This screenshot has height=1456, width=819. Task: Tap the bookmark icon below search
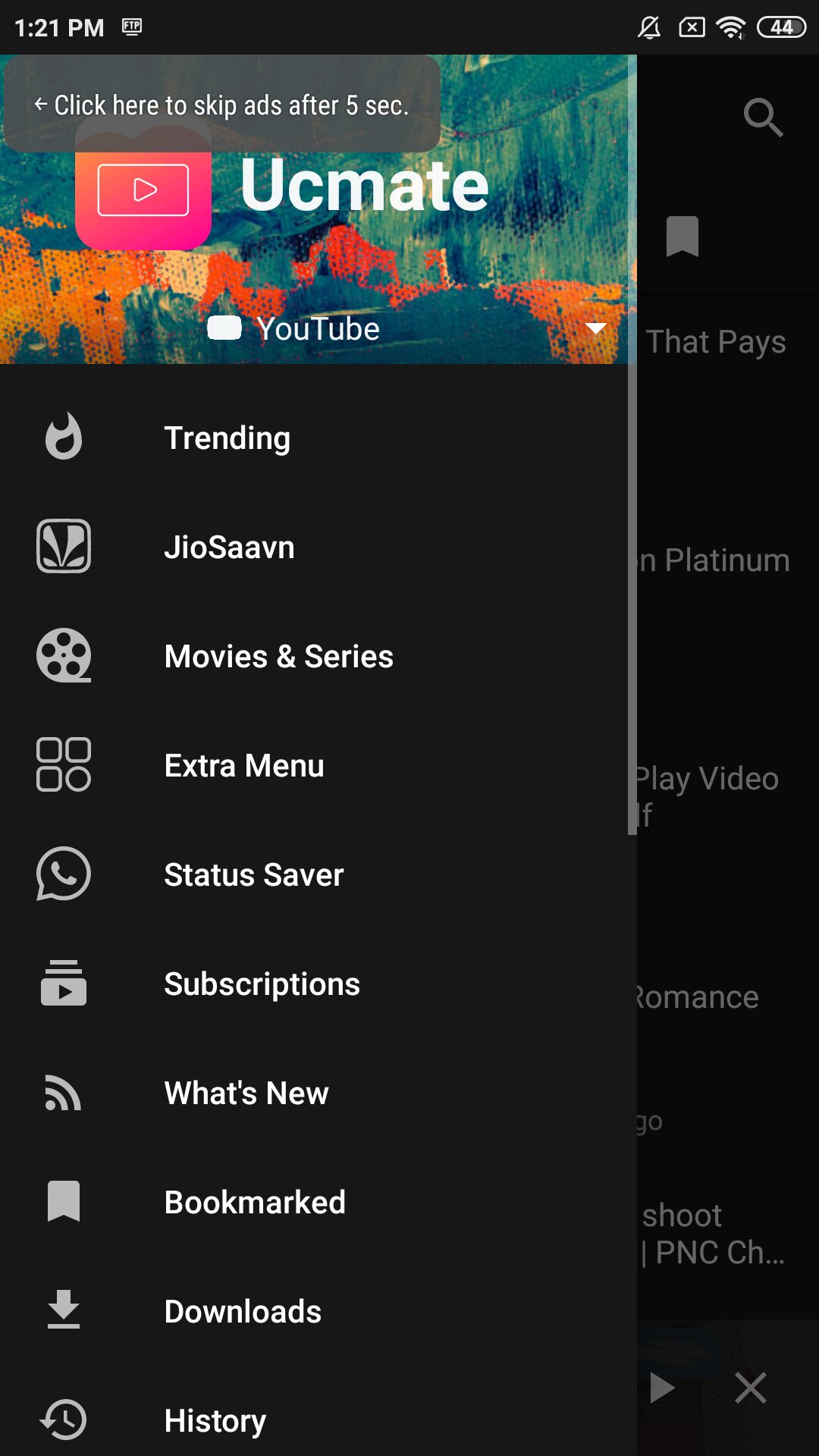(x=682, y=237)
